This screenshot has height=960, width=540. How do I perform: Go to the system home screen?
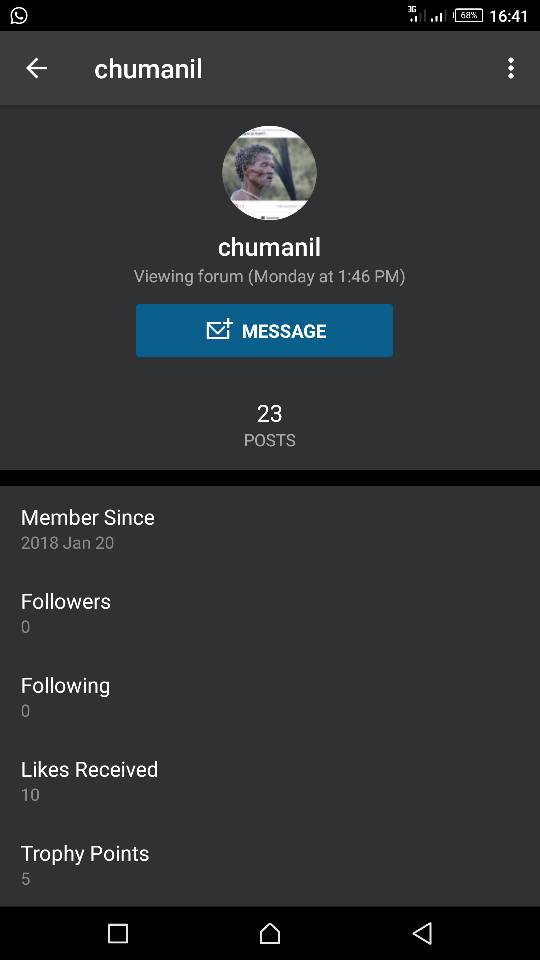click(x=270, y=934)
